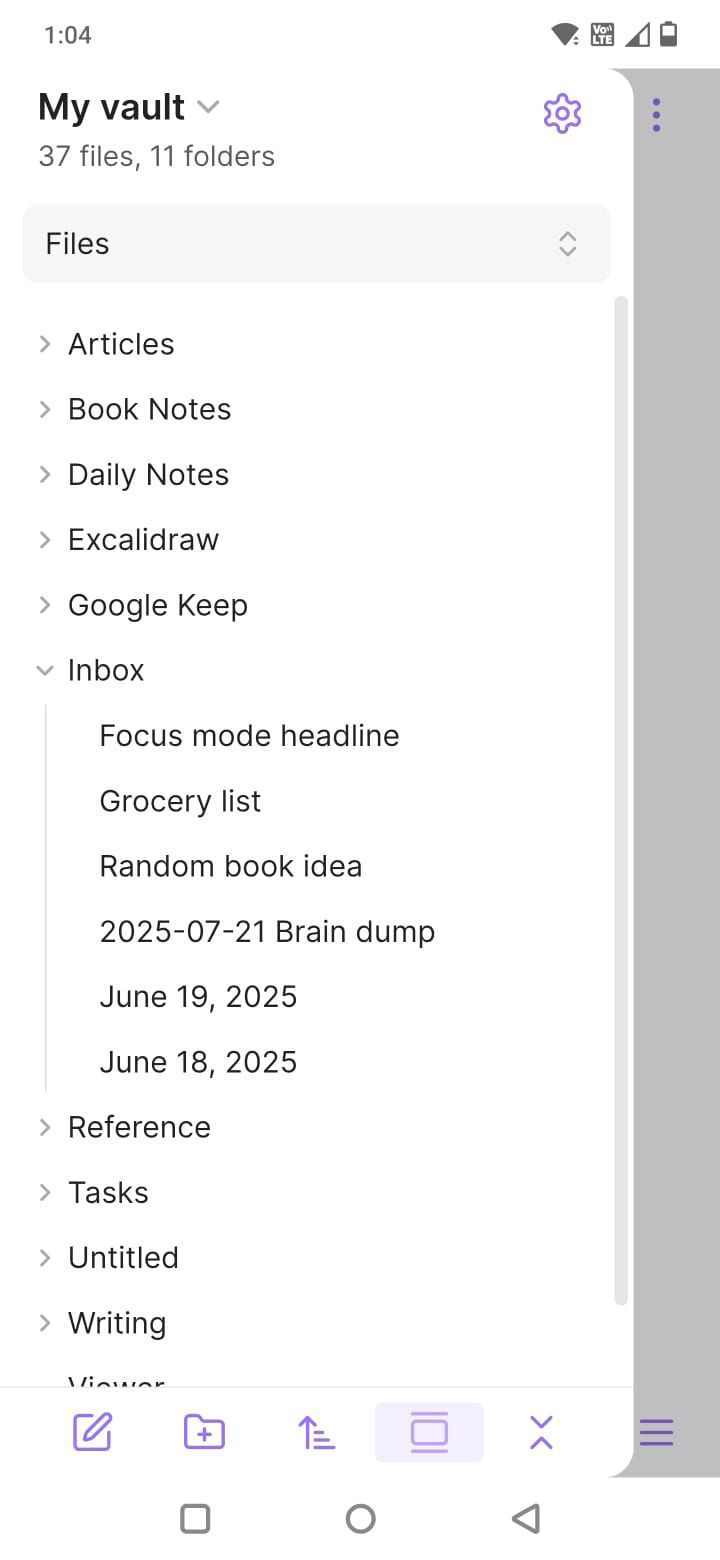Create a new note using the pencil icon
Viewport: 720px width, 1560px height.
92,1432
